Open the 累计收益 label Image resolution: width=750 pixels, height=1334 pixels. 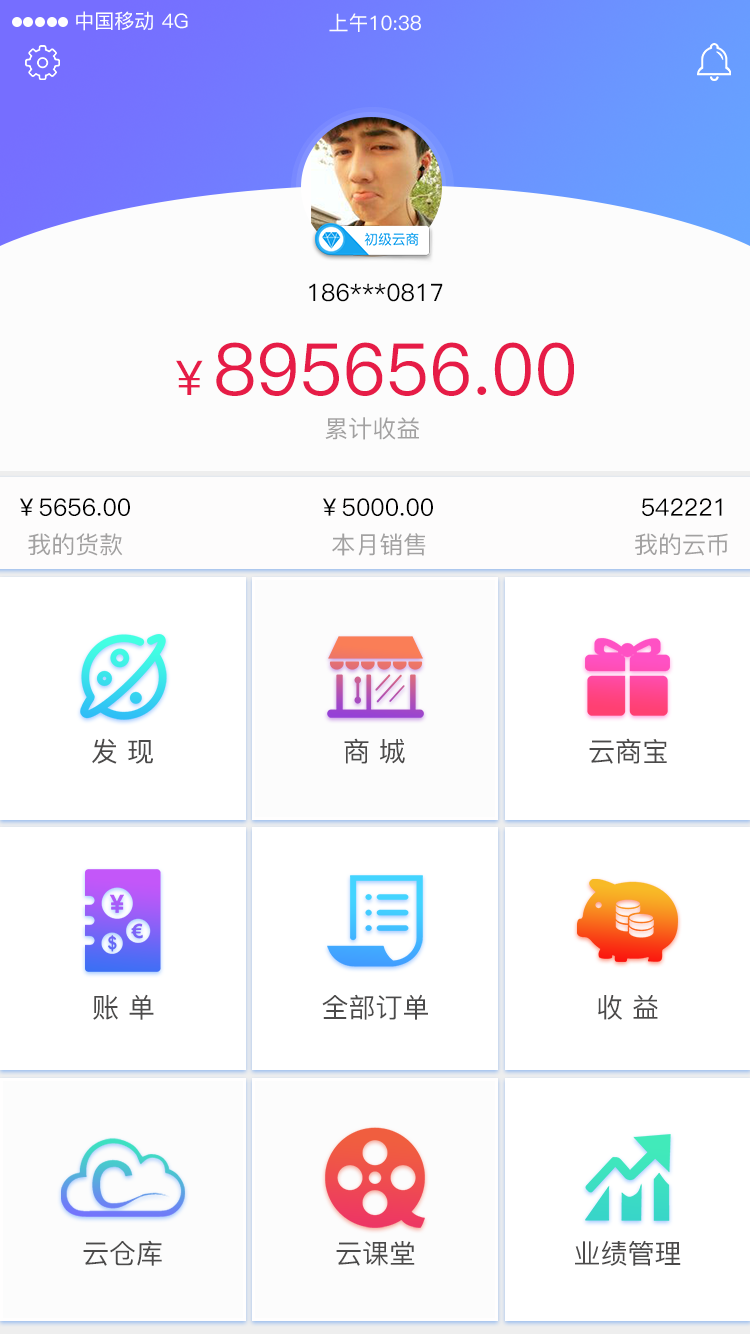(375, 428)
